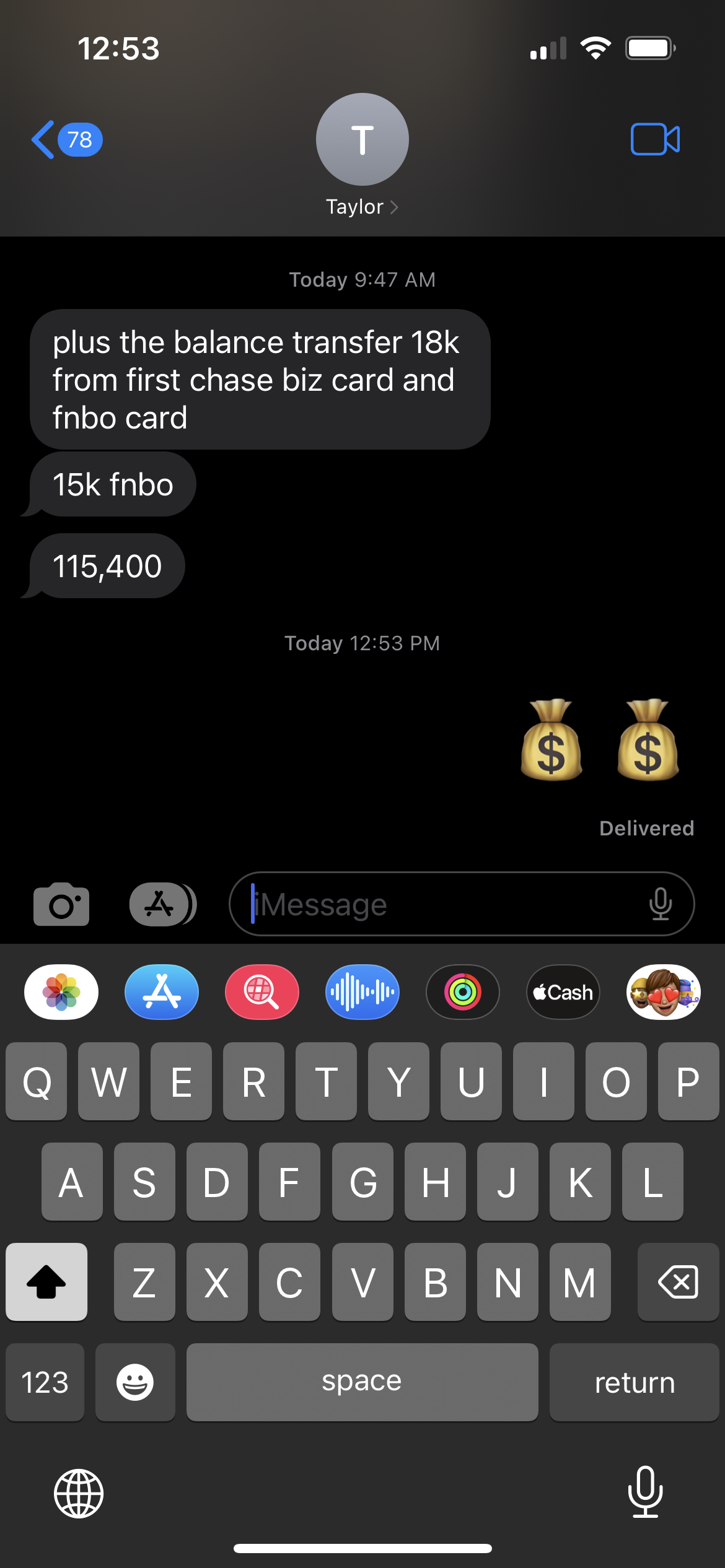Image resolution: width=725 pixels, height=1568 pixels.
Task: Open Apple Cash to send money
Action: point(563,992)
